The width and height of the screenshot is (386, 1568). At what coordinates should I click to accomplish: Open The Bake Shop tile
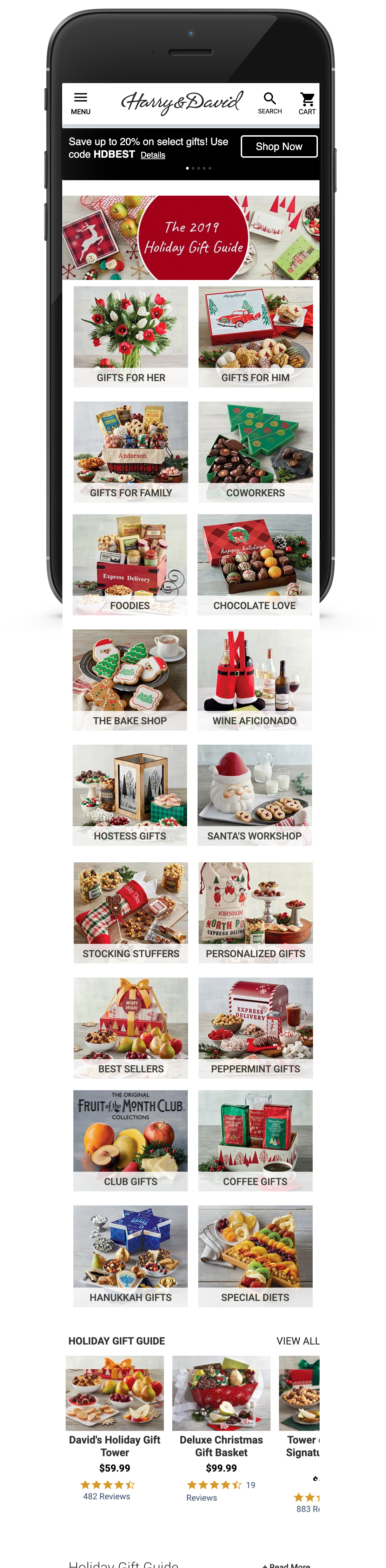click(130, 679)
